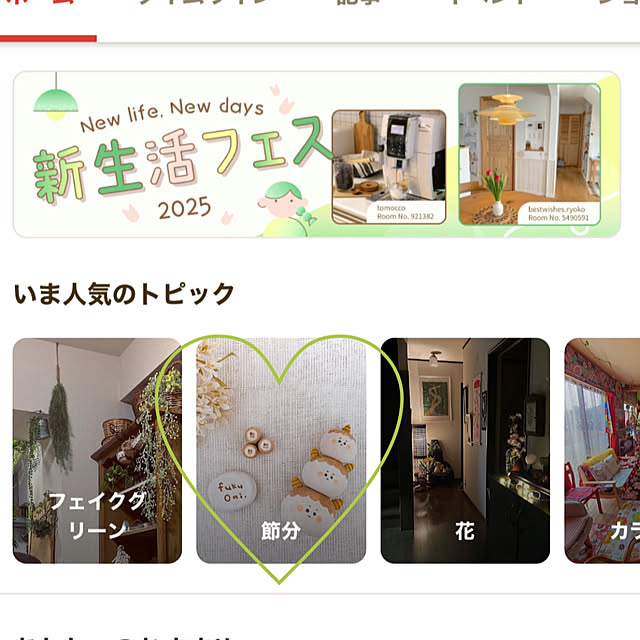Open the 新生活フェス 2025 banner
640x640 pixels.
[316, 154]
